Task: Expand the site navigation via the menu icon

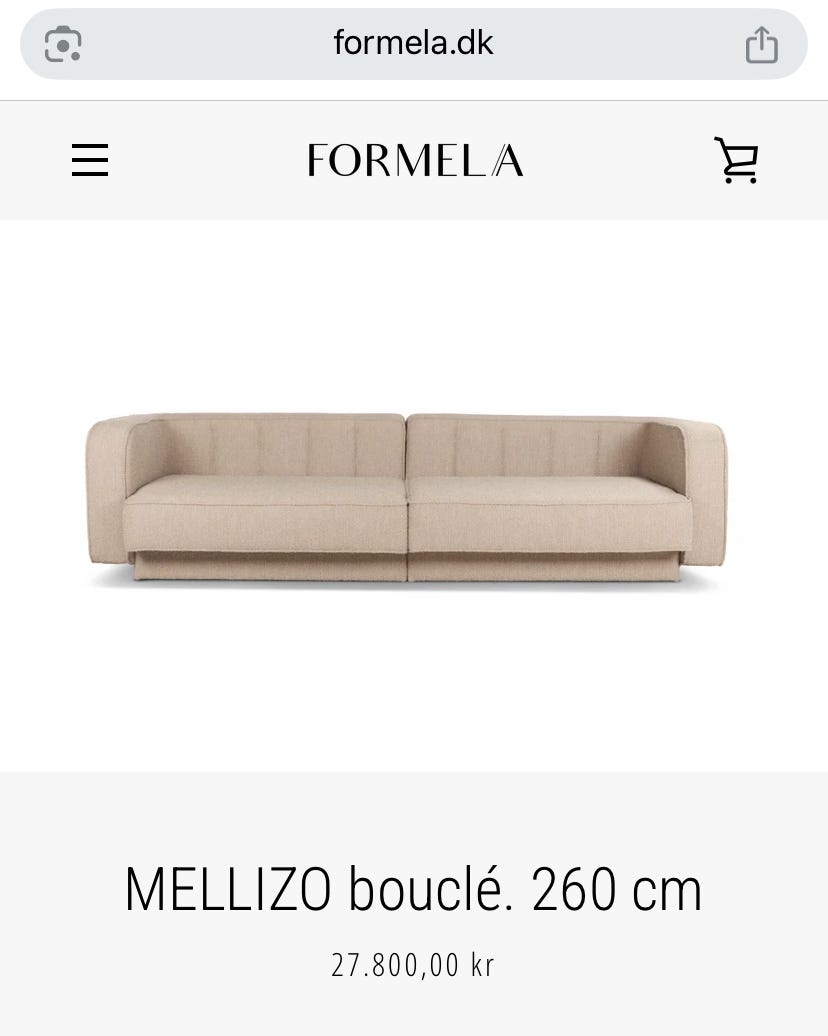Action: (90, 160)
